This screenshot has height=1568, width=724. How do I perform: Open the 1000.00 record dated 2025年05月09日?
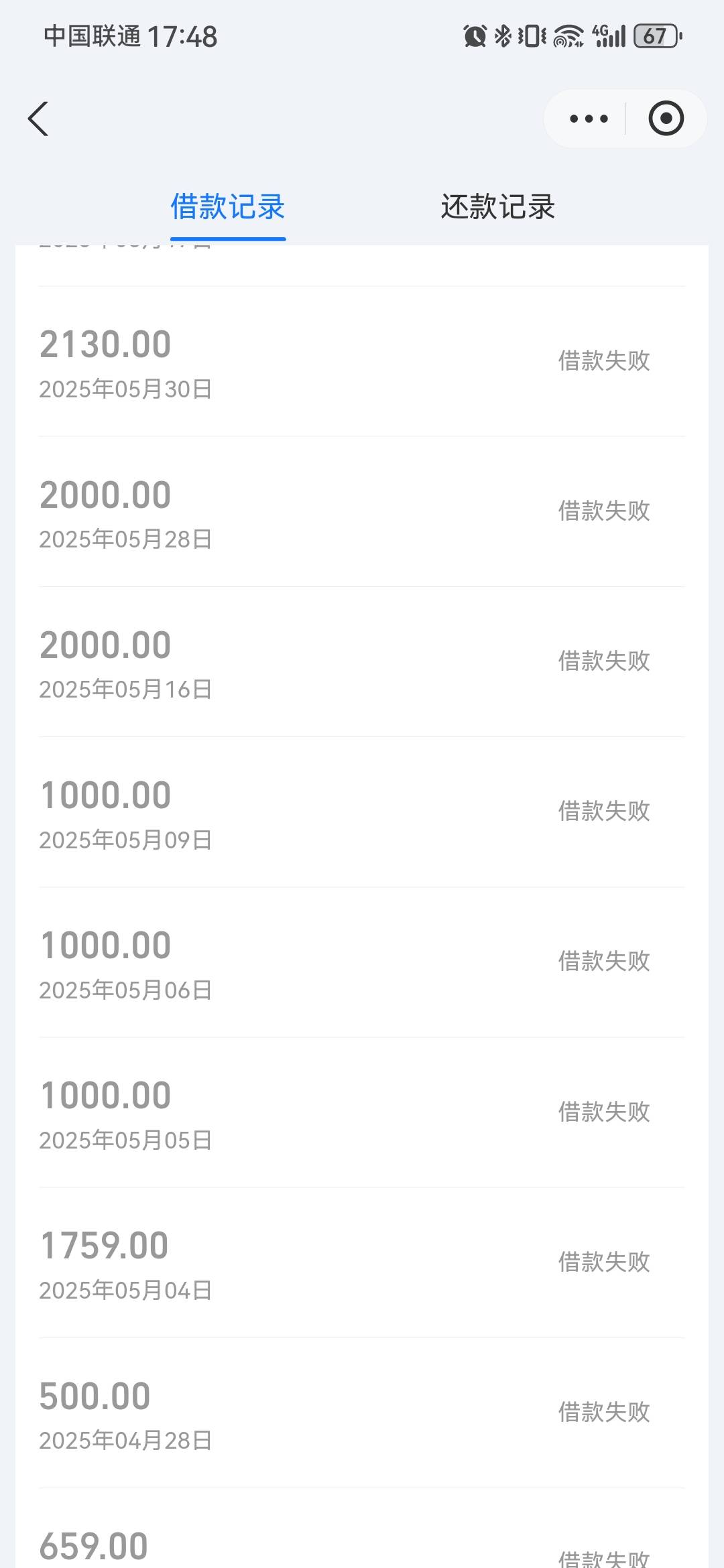click(x=362, y=812)
